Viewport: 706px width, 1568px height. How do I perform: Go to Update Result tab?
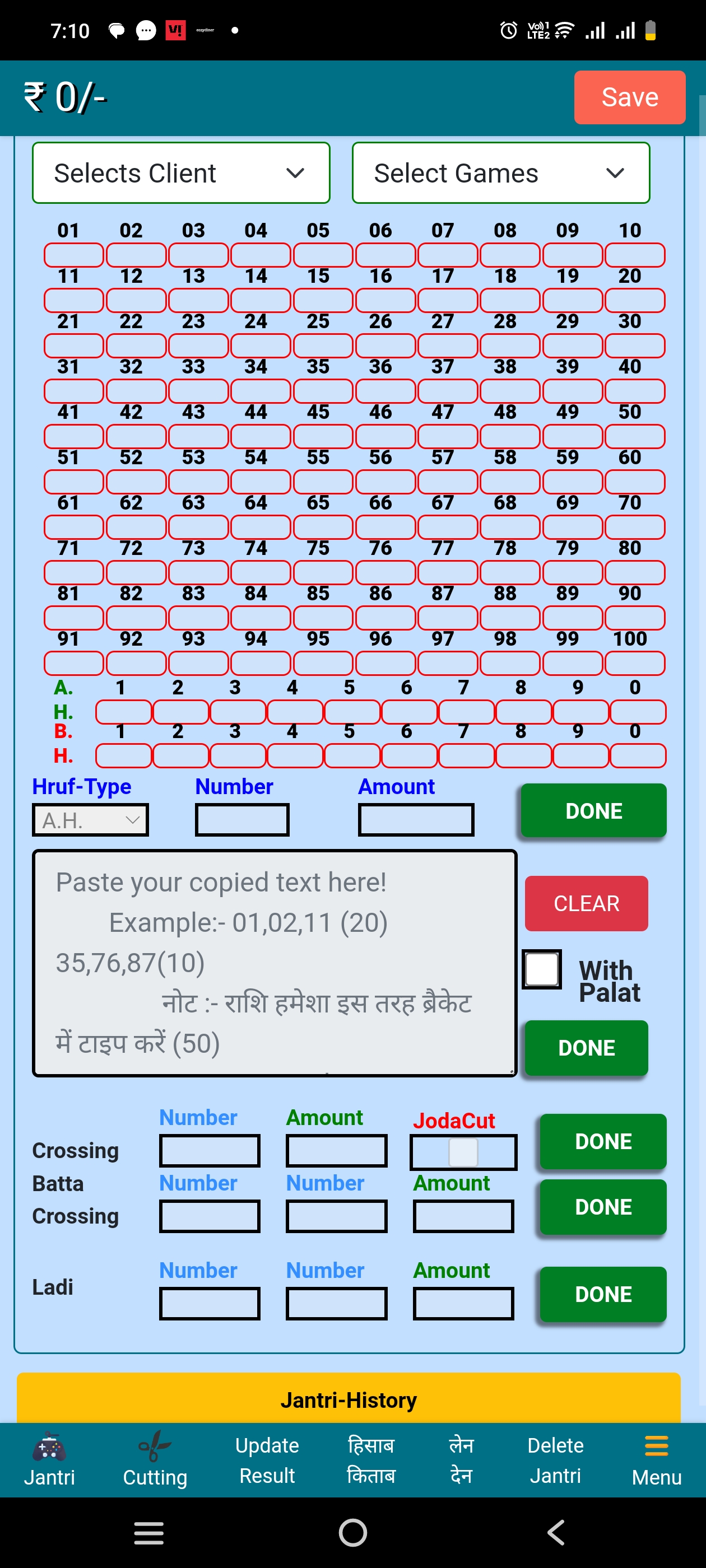click(267, 1460)
